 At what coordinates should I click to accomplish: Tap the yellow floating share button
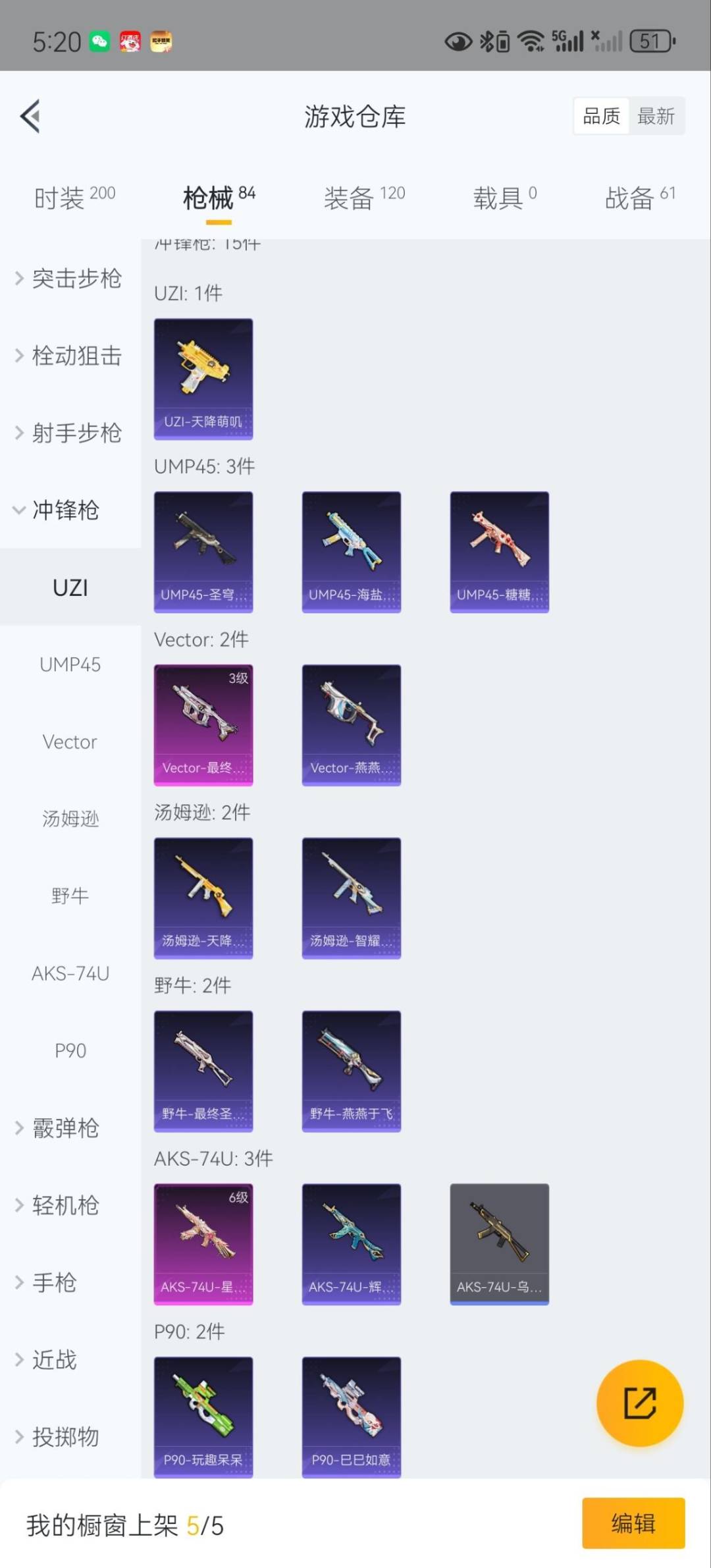[639, 1403]
